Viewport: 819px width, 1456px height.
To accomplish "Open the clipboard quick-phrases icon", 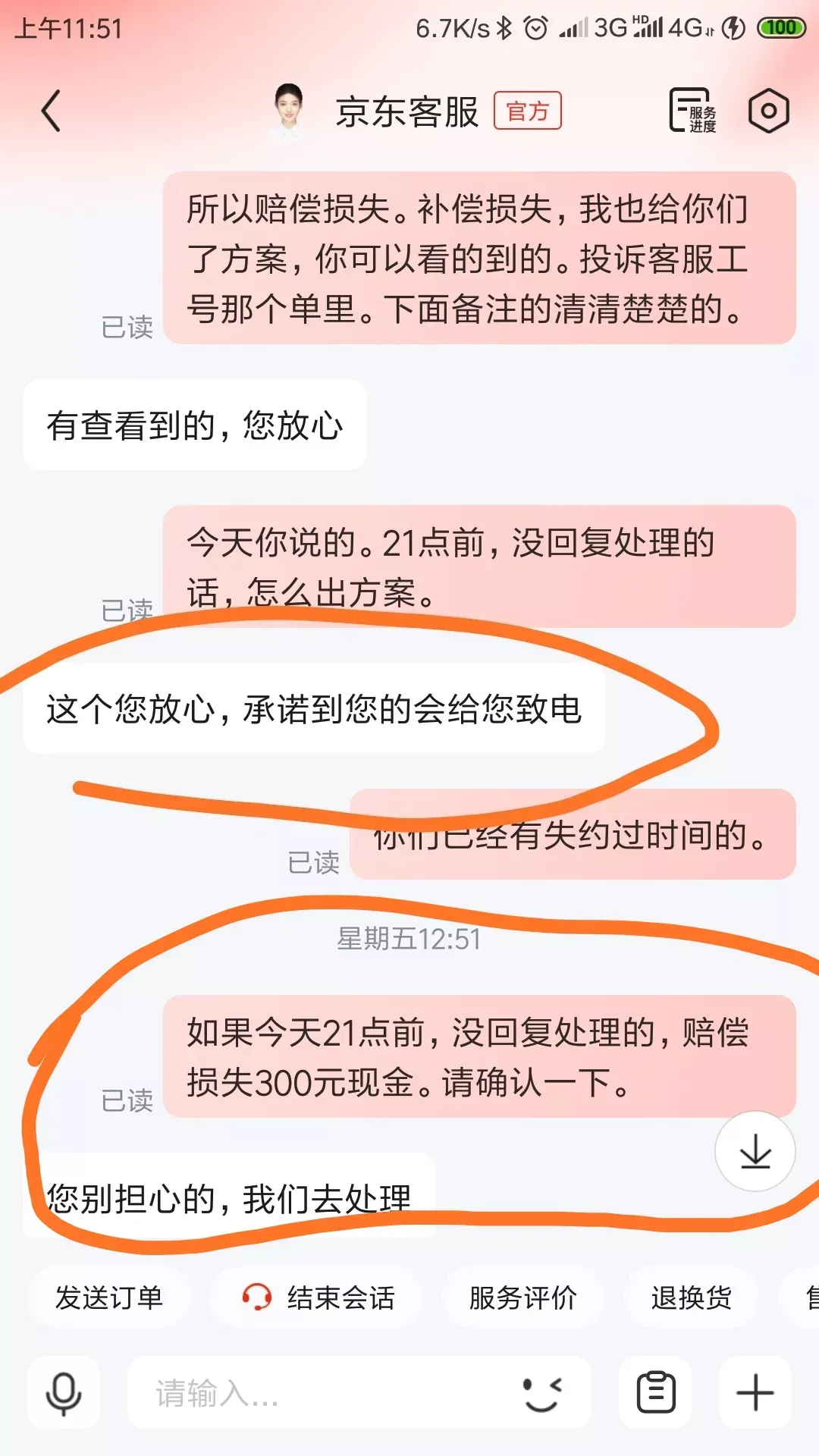I will coord(656,1393).
